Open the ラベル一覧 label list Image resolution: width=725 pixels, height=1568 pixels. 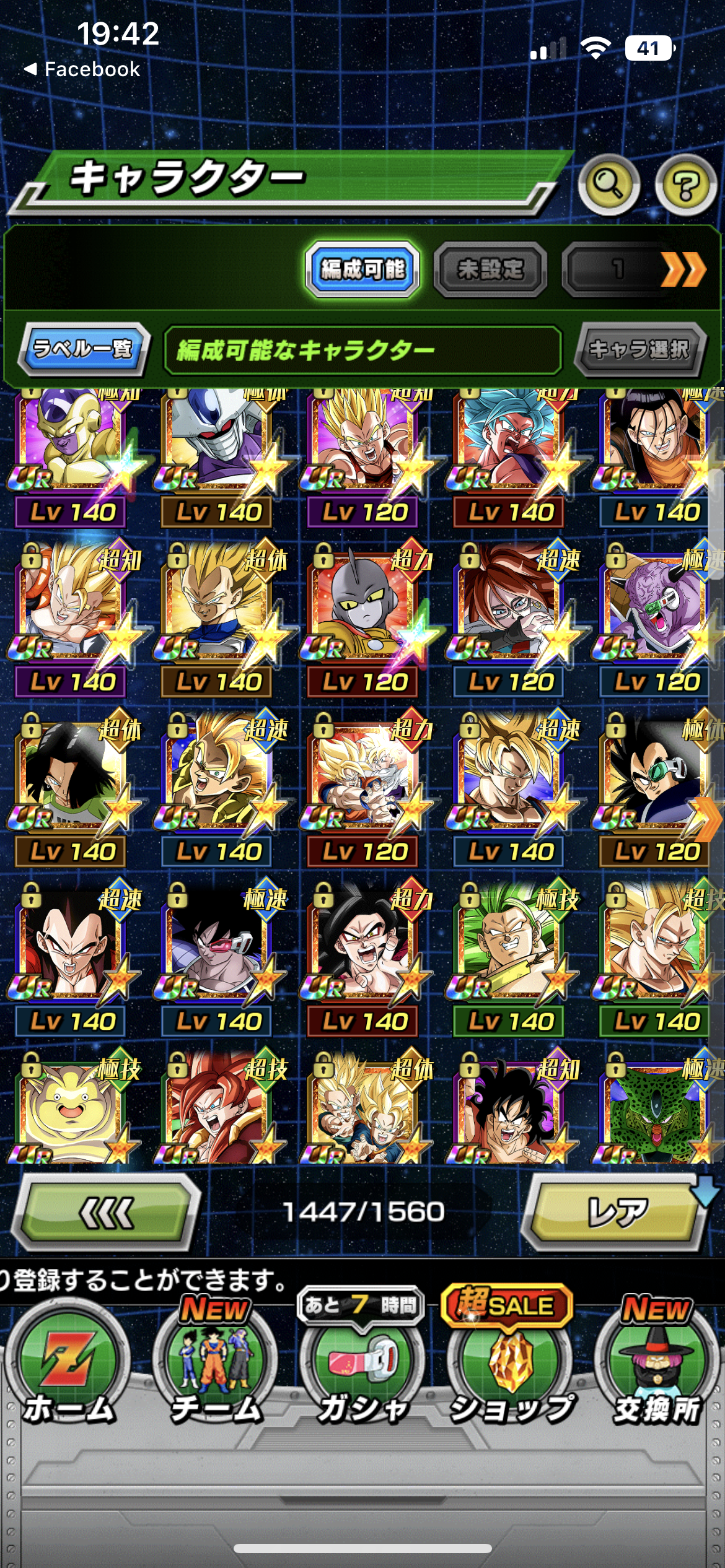point(84,349)
